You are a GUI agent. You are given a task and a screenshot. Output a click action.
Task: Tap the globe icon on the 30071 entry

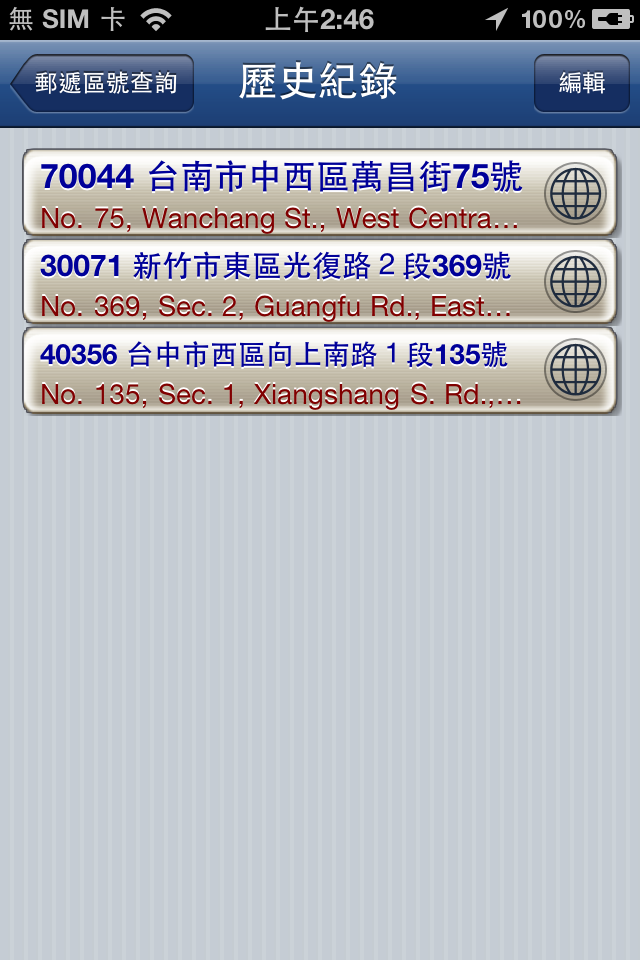click(x=576, y=282)
